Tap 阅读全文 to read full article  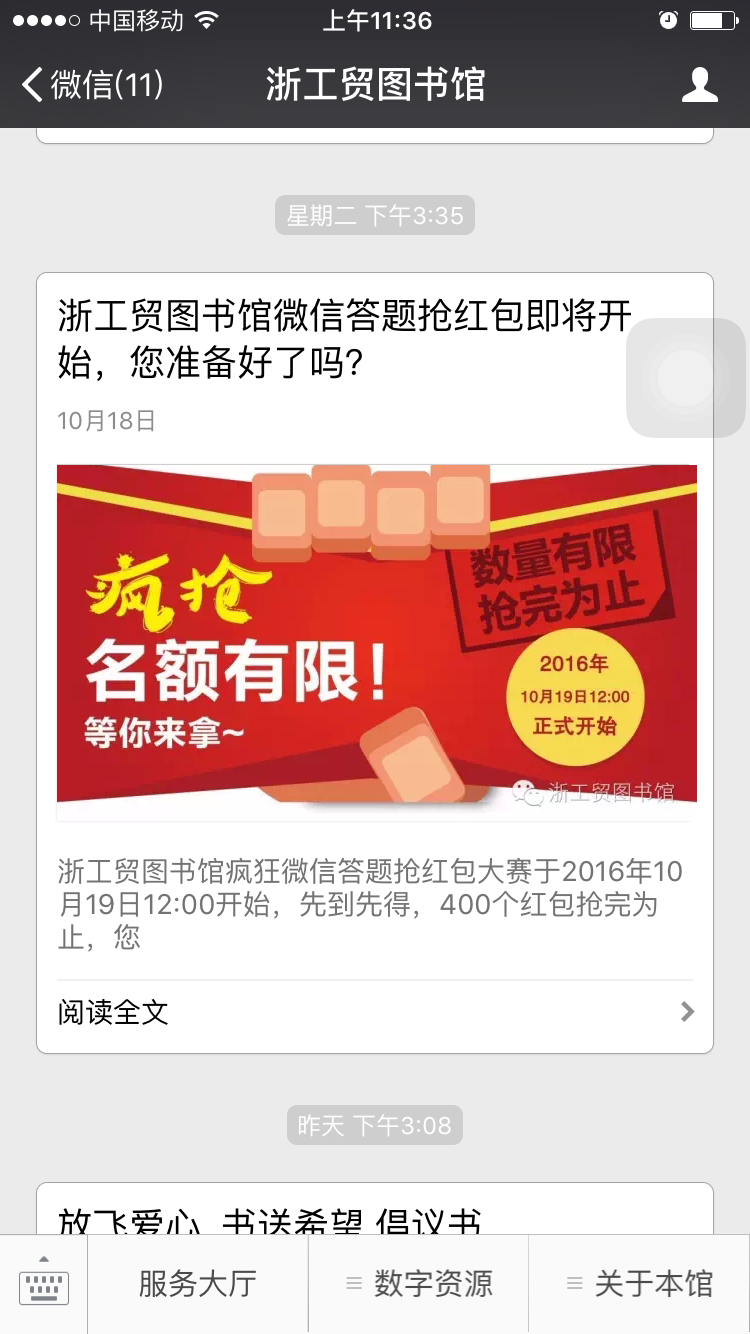click(374, 1012)
